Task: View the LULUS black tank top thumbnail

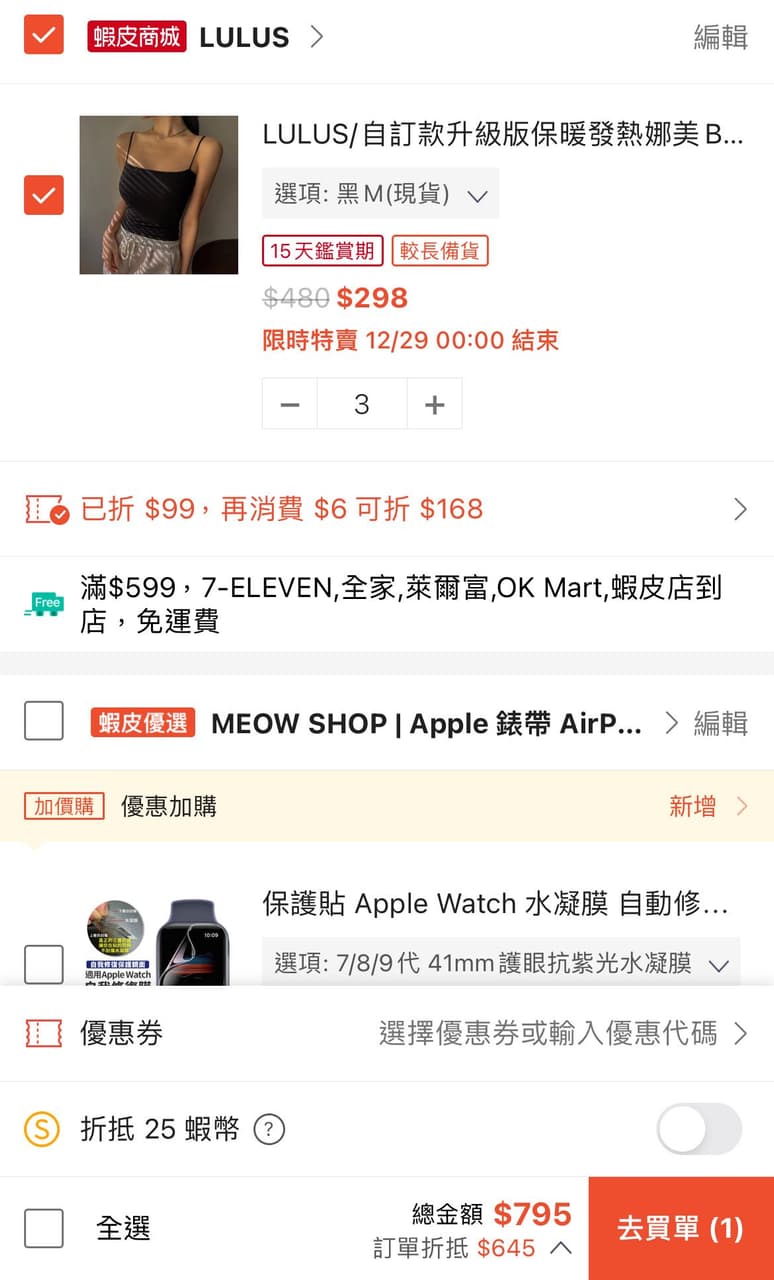Action: pos(159,194)
